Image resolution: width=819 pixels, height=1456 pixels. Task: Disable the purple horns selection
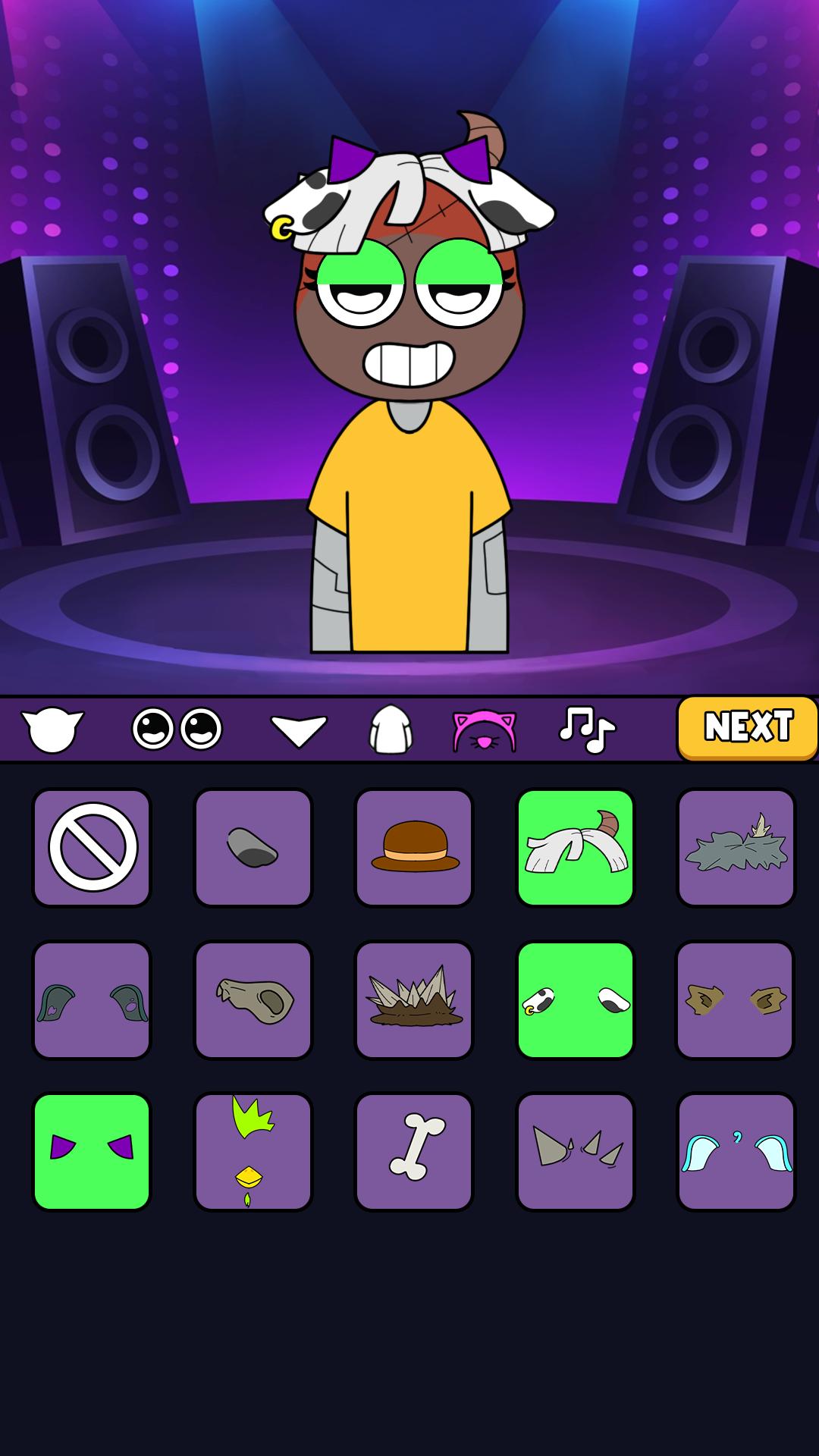(x=92, y=1151)
